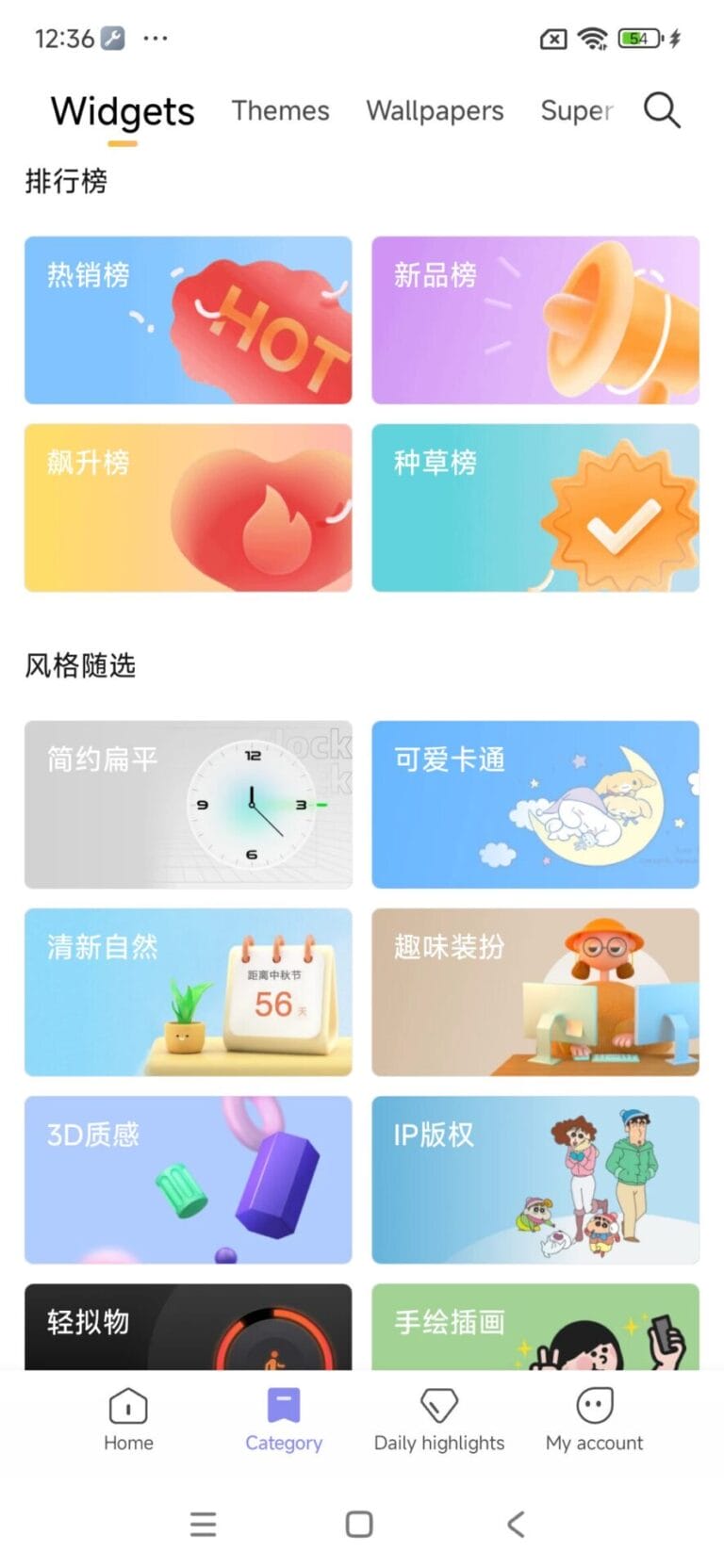Open the search magnifier icon

point(661,110)
